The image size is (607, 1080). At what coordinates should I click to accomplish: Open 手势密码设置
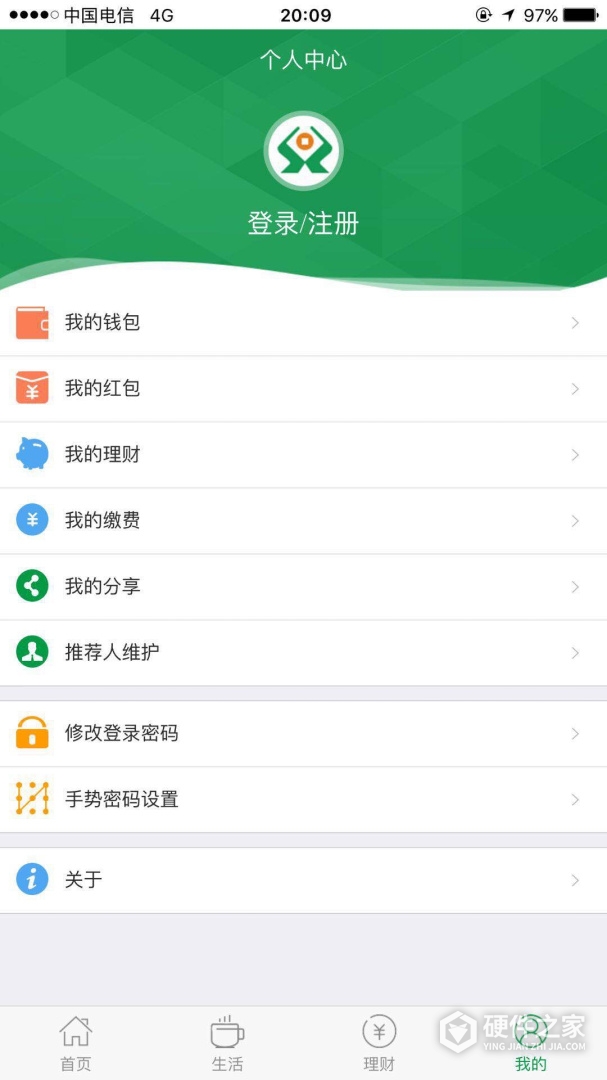pyautogui.click(x=303, y=800)
